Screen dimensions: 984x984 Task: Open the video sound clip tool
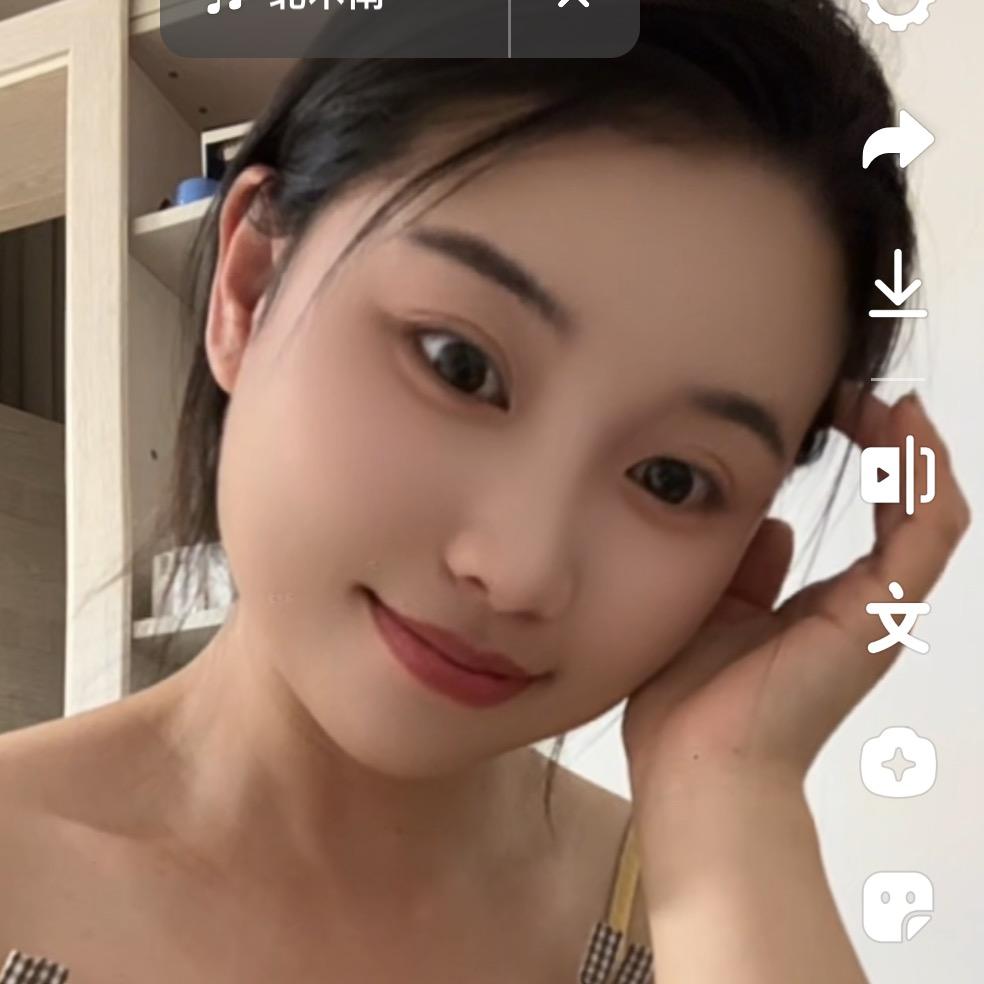tap(897, 473)
